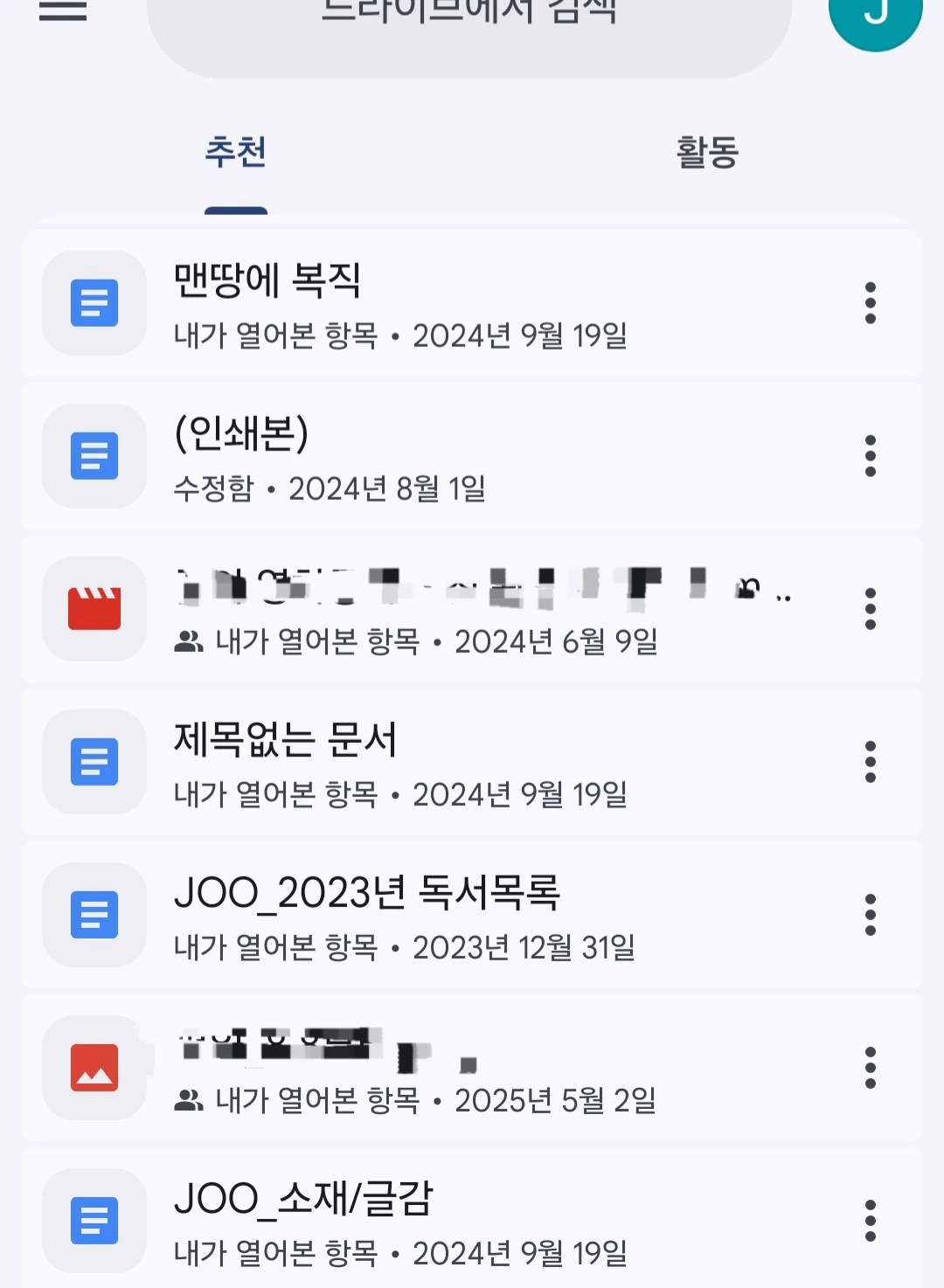
Task: Open the image file from 2025년 5월 2일
Action: (437, 1068)
